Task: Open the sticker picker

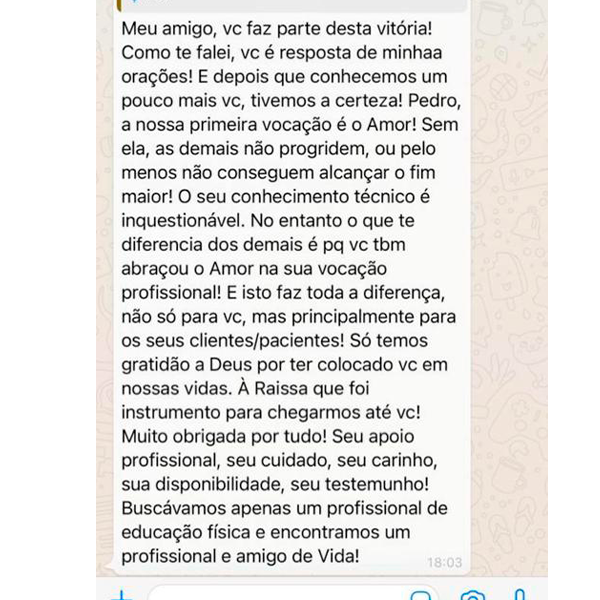Action: tap(421, 596)
